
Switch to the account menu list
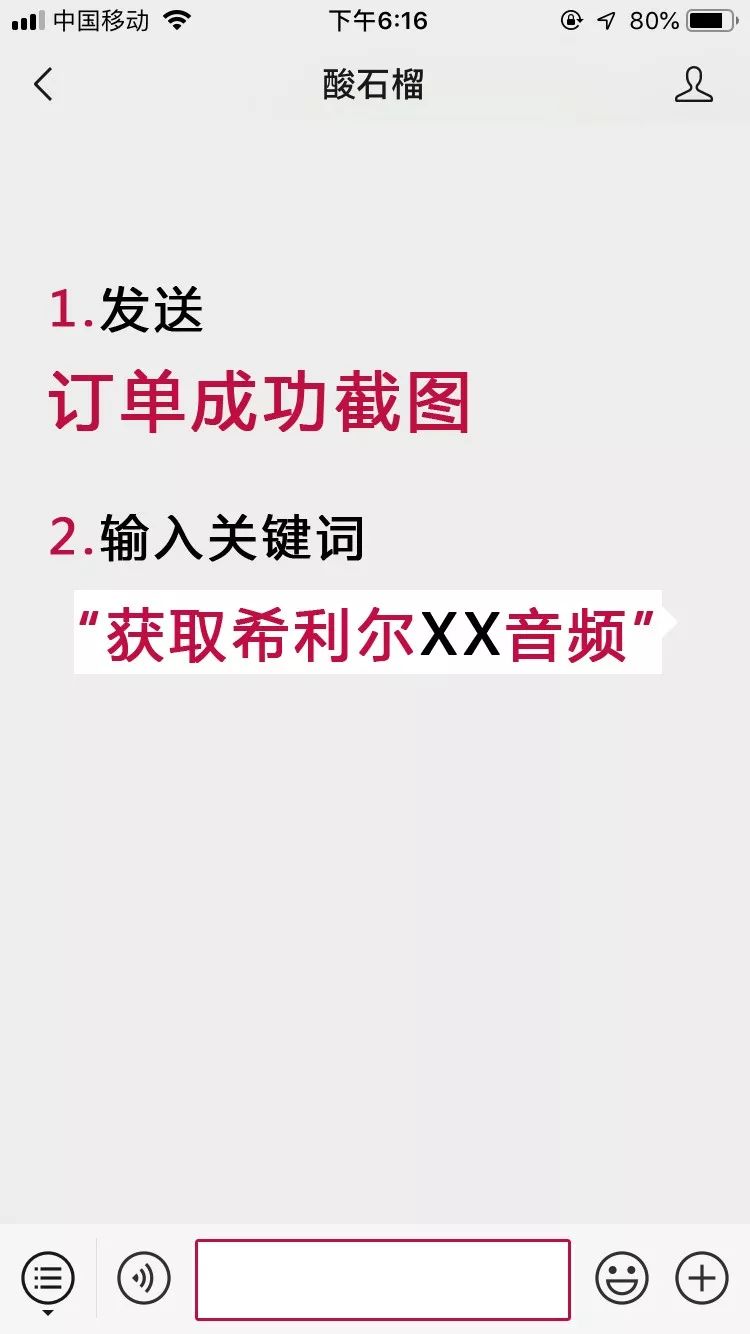coord(47,1278)
